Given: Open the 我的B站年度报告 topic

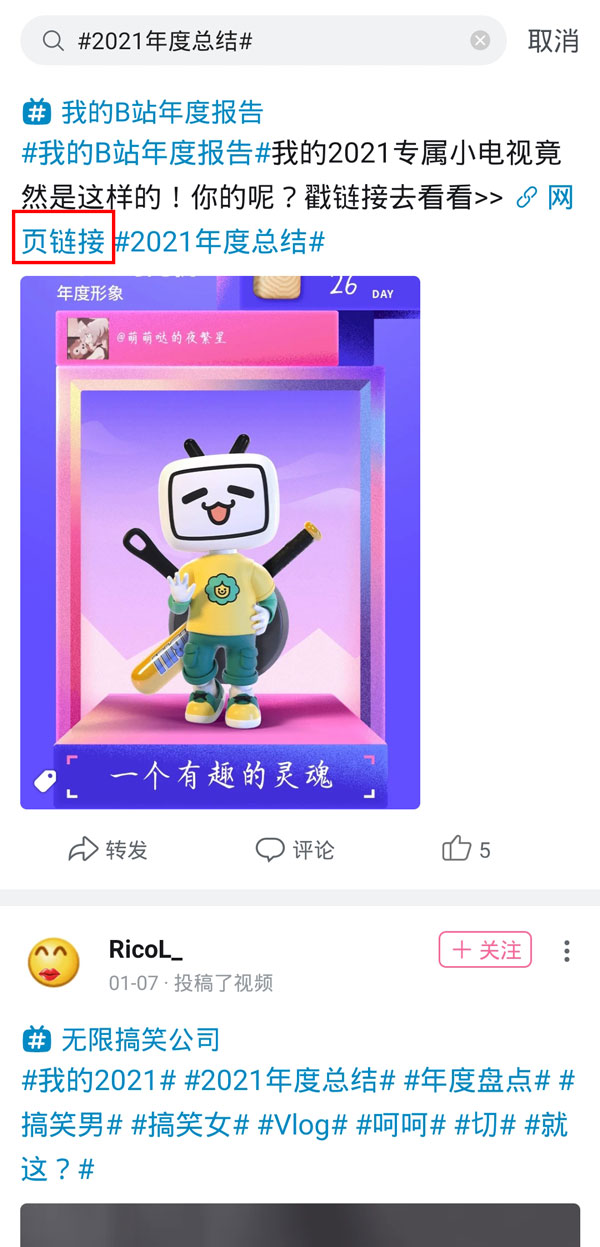Looking at the screenshot, I should [x=160, y=111].
